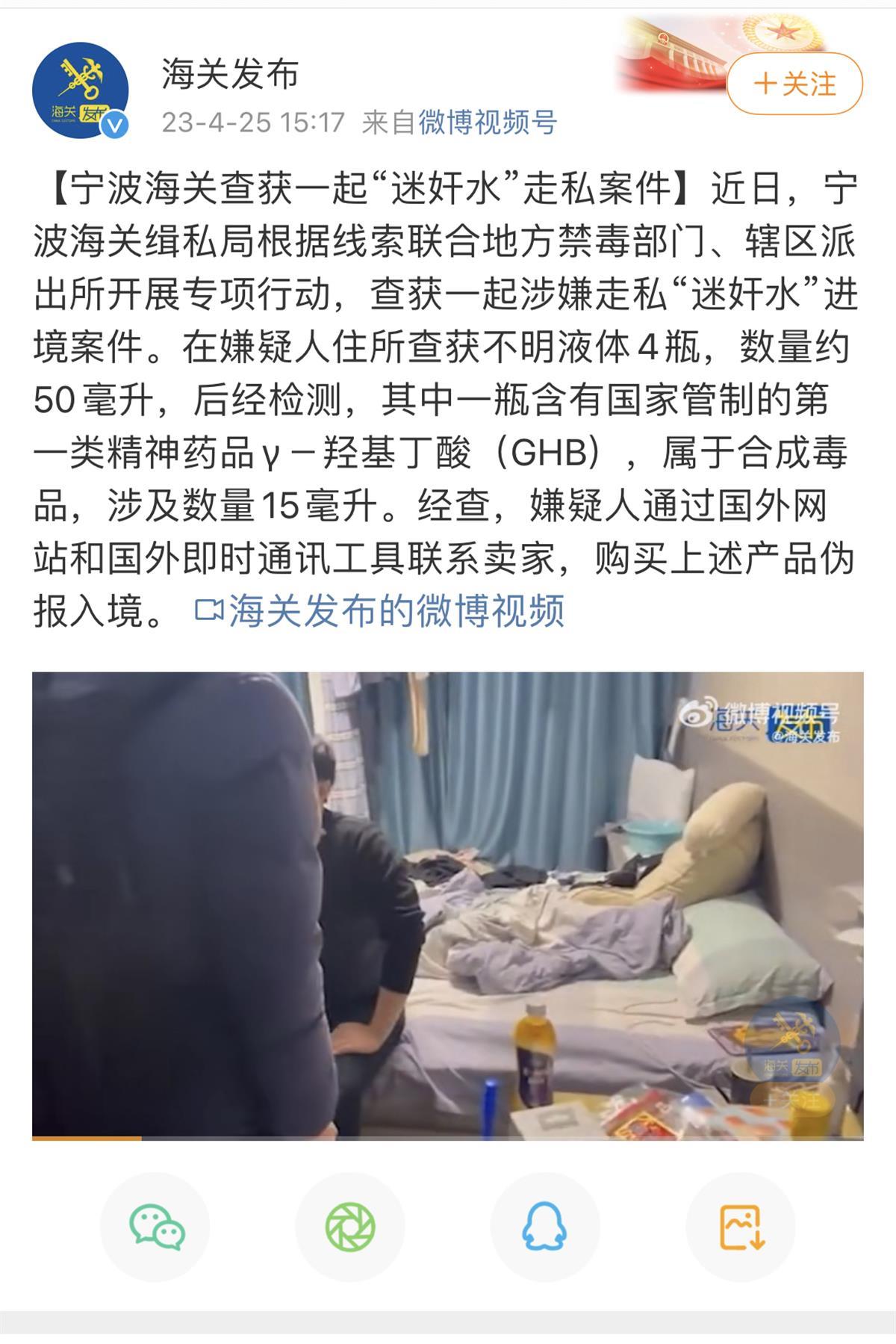Viewport: 896px width, 1344px height.
Task: Share the post to WeChat Moments
Action: pos(350,1227)
